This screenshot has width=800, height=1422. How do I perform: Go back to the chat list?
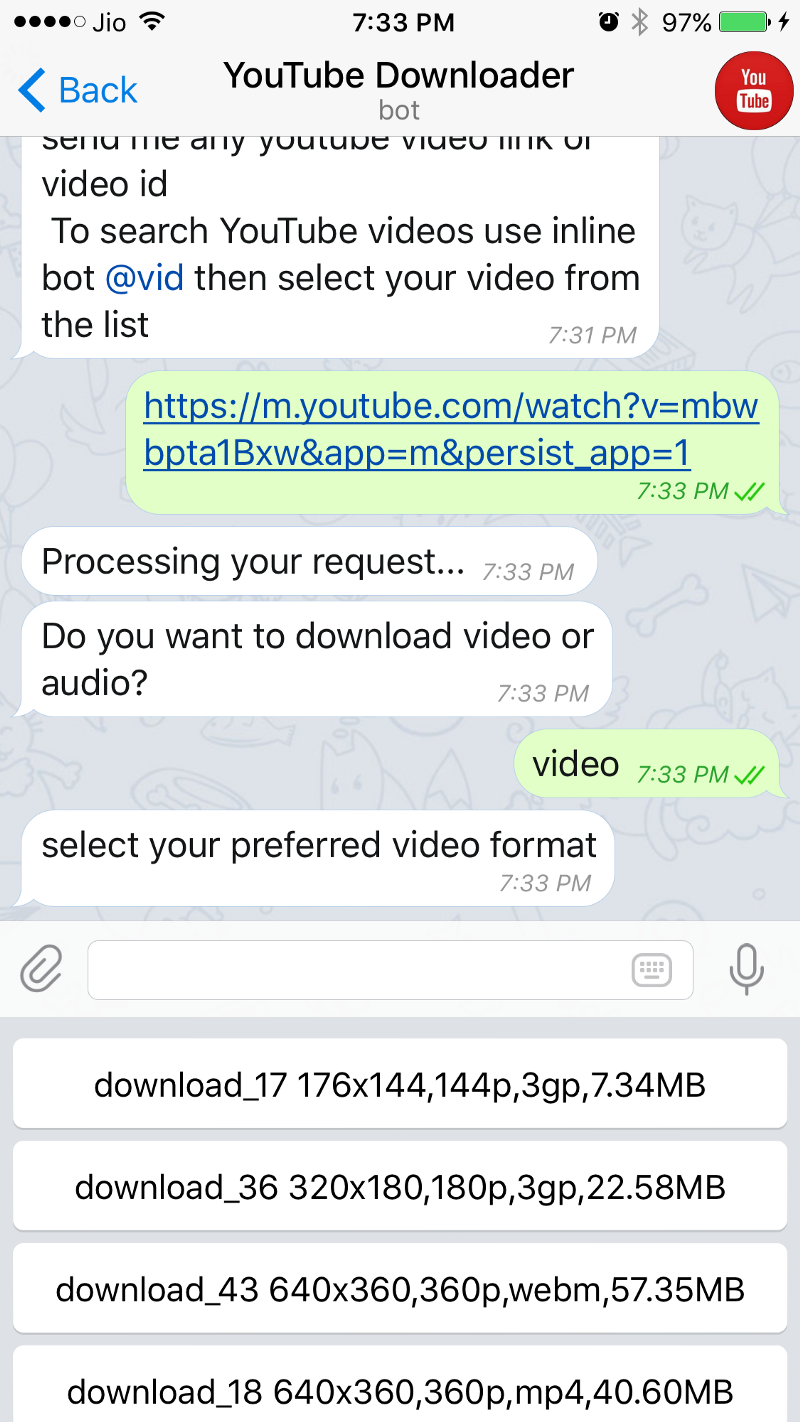pyautogui.click(x=78, y=90)
